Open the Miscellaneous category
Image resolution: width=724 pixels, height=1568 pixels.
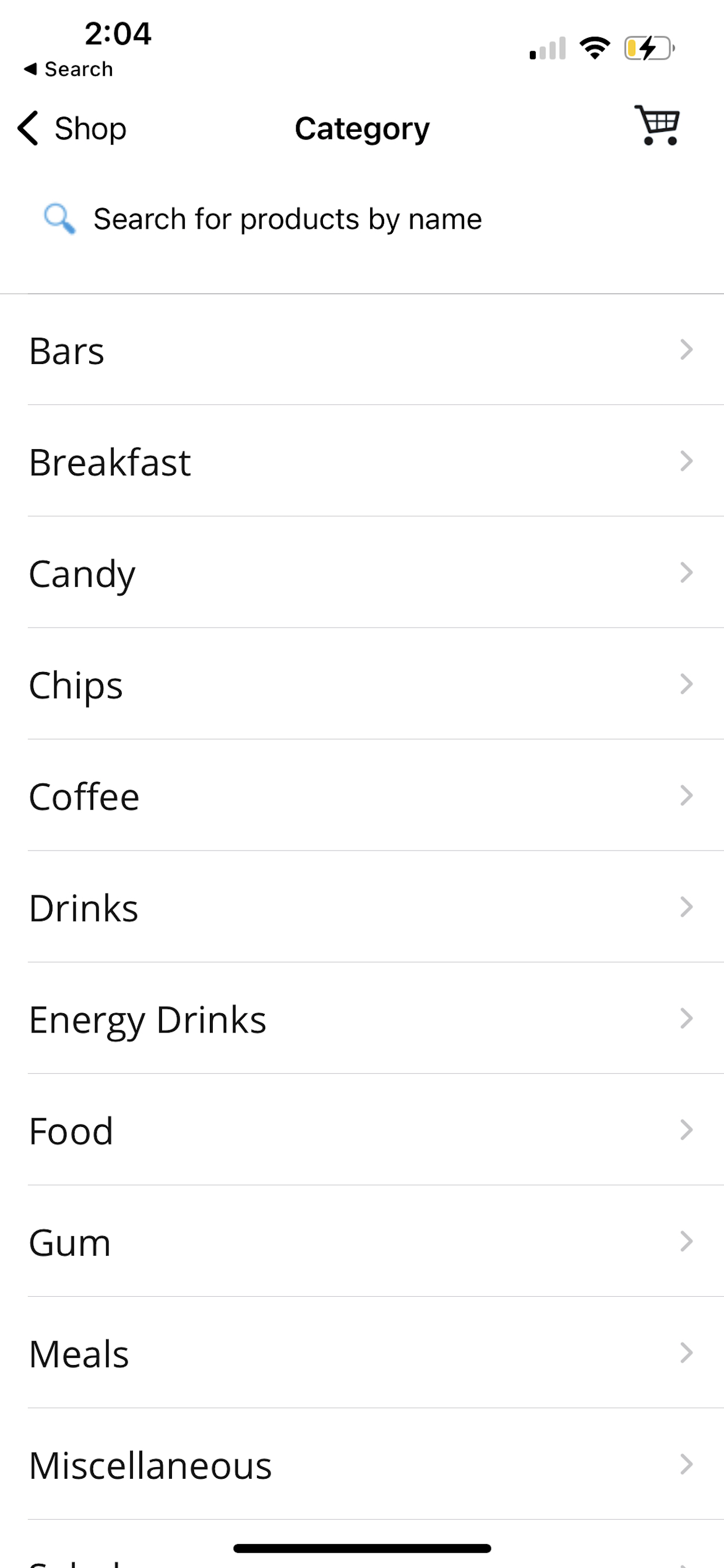[362, 1464]
